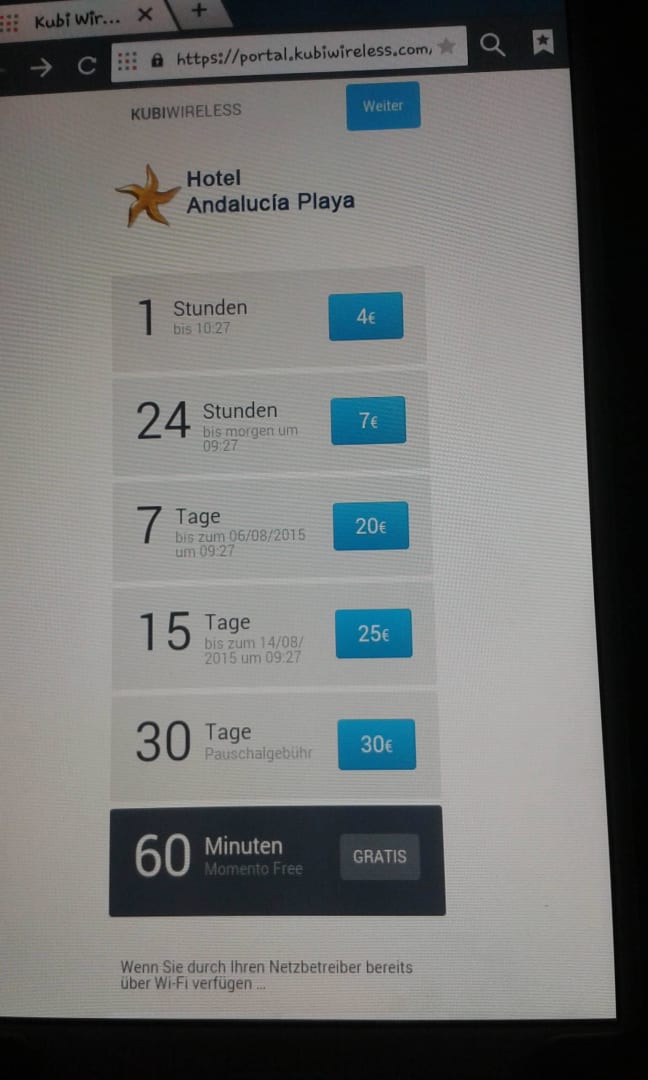
Task: Open the browser search magnifier
Action: click(x=492, y=44)
